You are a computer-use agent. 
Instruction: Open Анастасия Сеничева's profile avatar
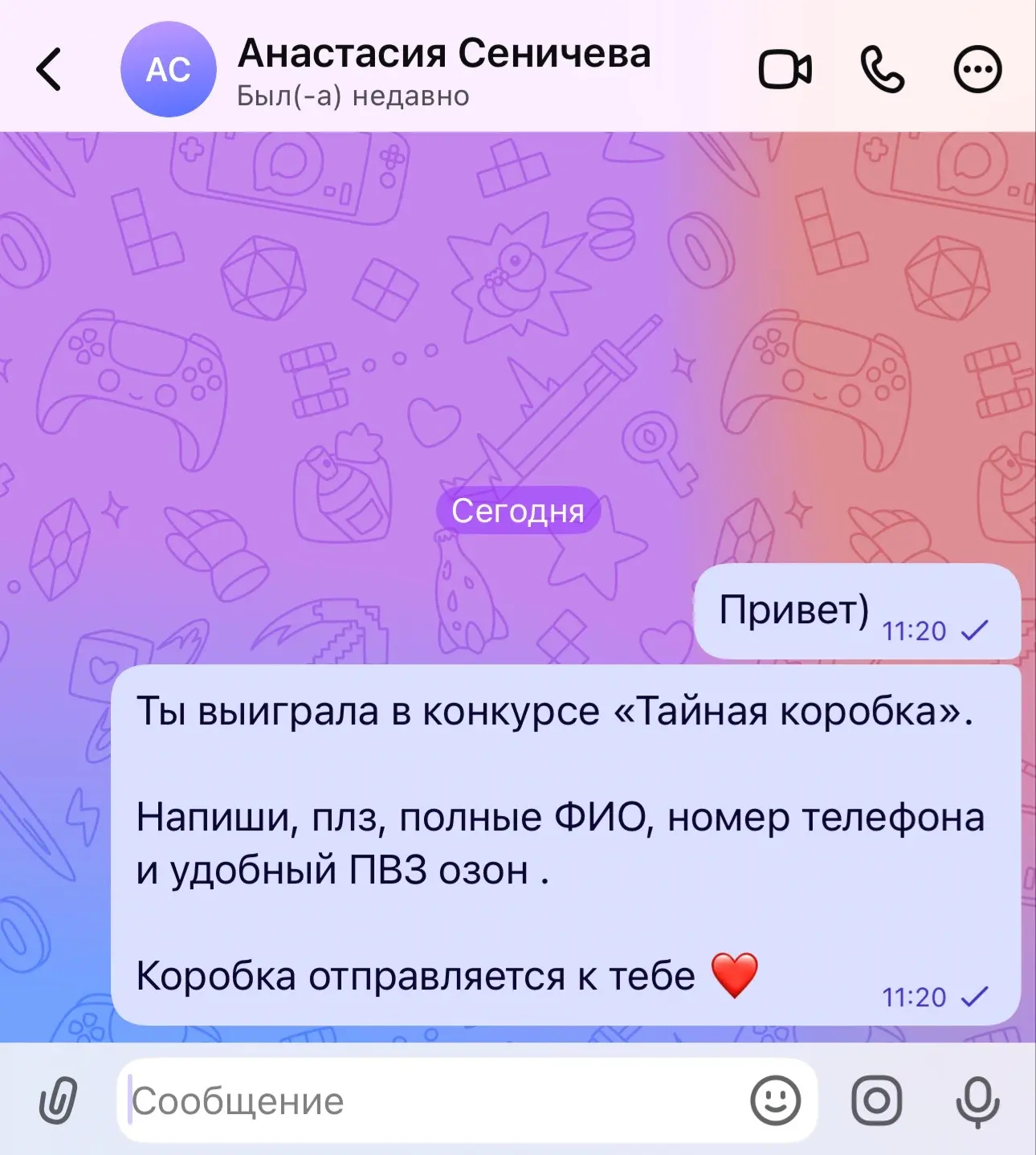pos(168,70)
